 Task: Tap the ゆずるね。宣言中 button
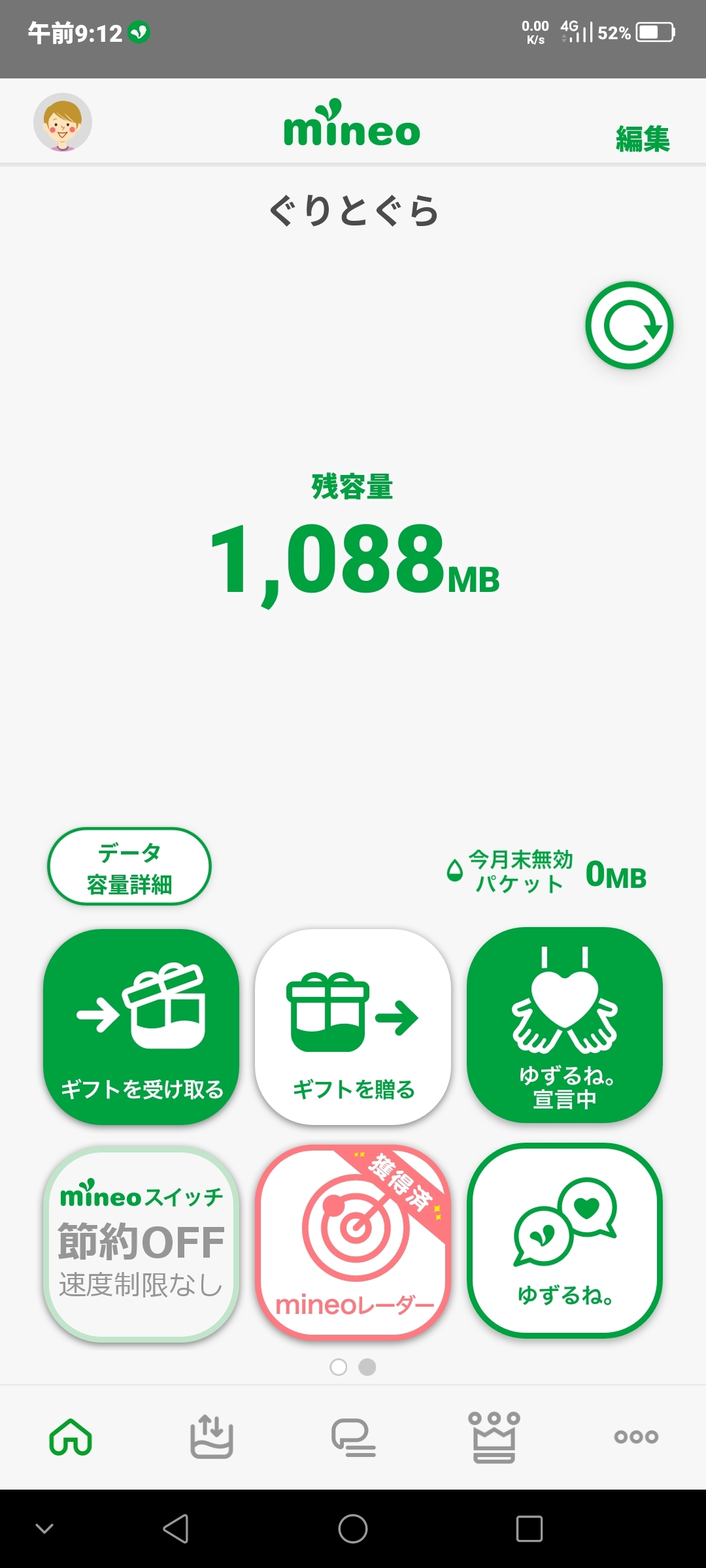pos(565,1025)
